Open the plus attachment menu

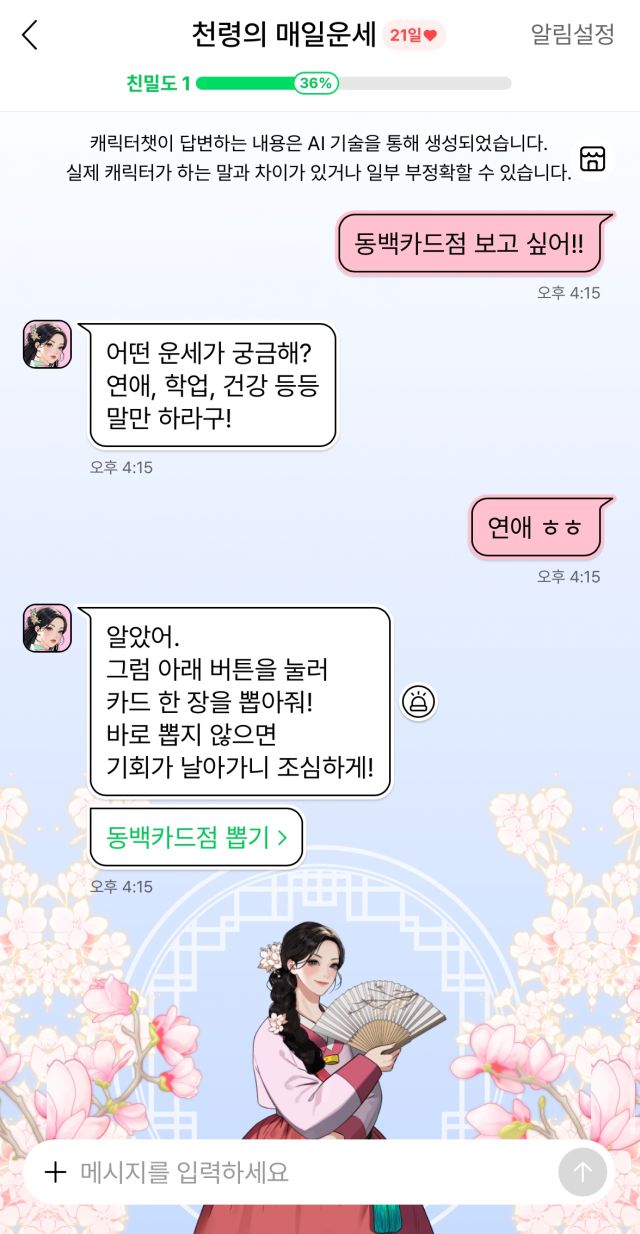click(56, 1172)
